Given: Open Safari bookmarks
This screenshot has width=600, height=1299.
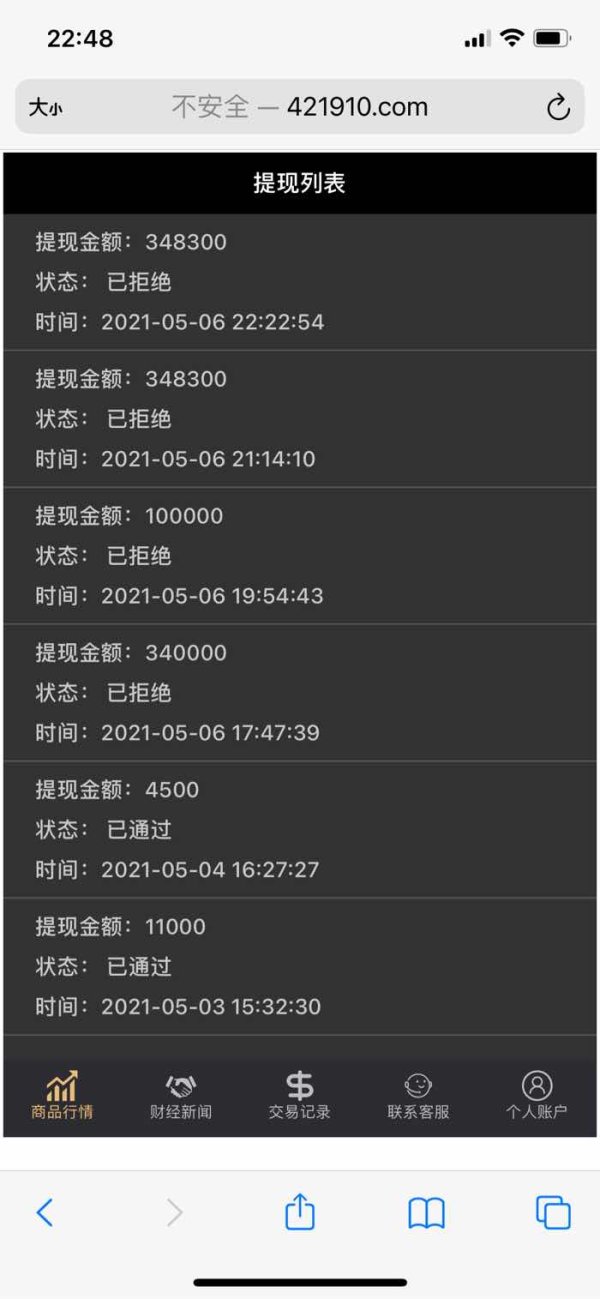Looking at the screenshot, I should [x=426, y=1214].
